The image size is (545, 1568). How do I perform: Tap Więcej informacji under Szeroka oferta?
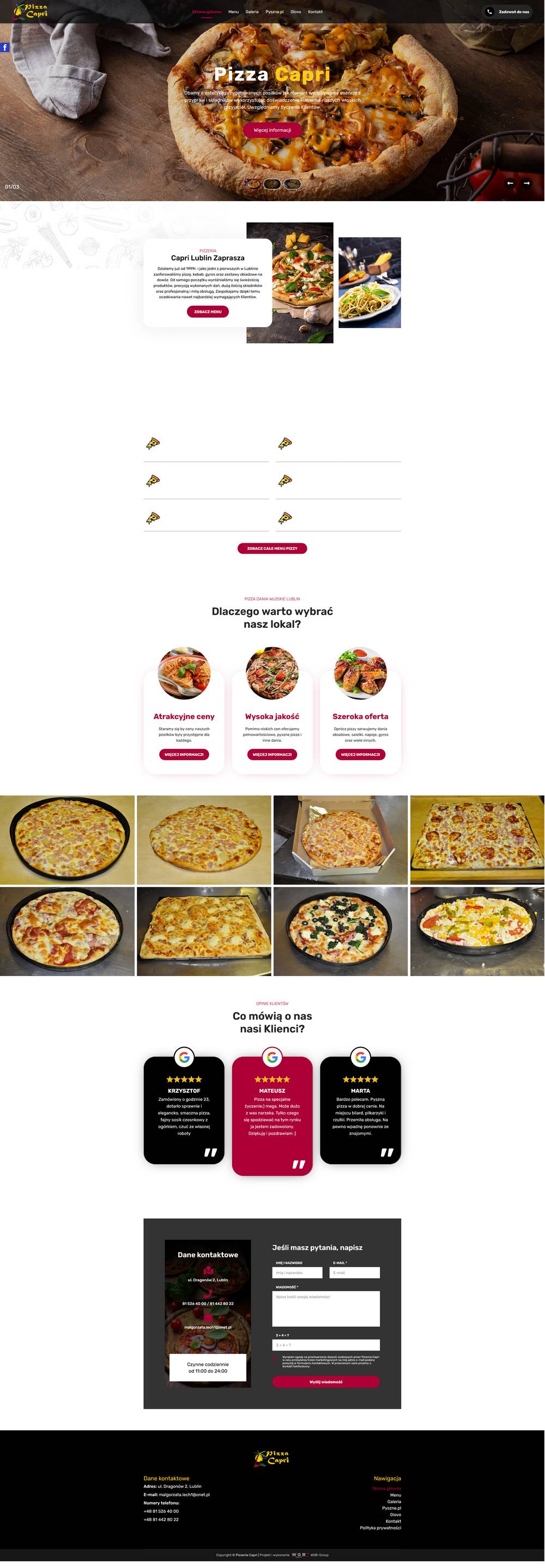click(360, 754)
